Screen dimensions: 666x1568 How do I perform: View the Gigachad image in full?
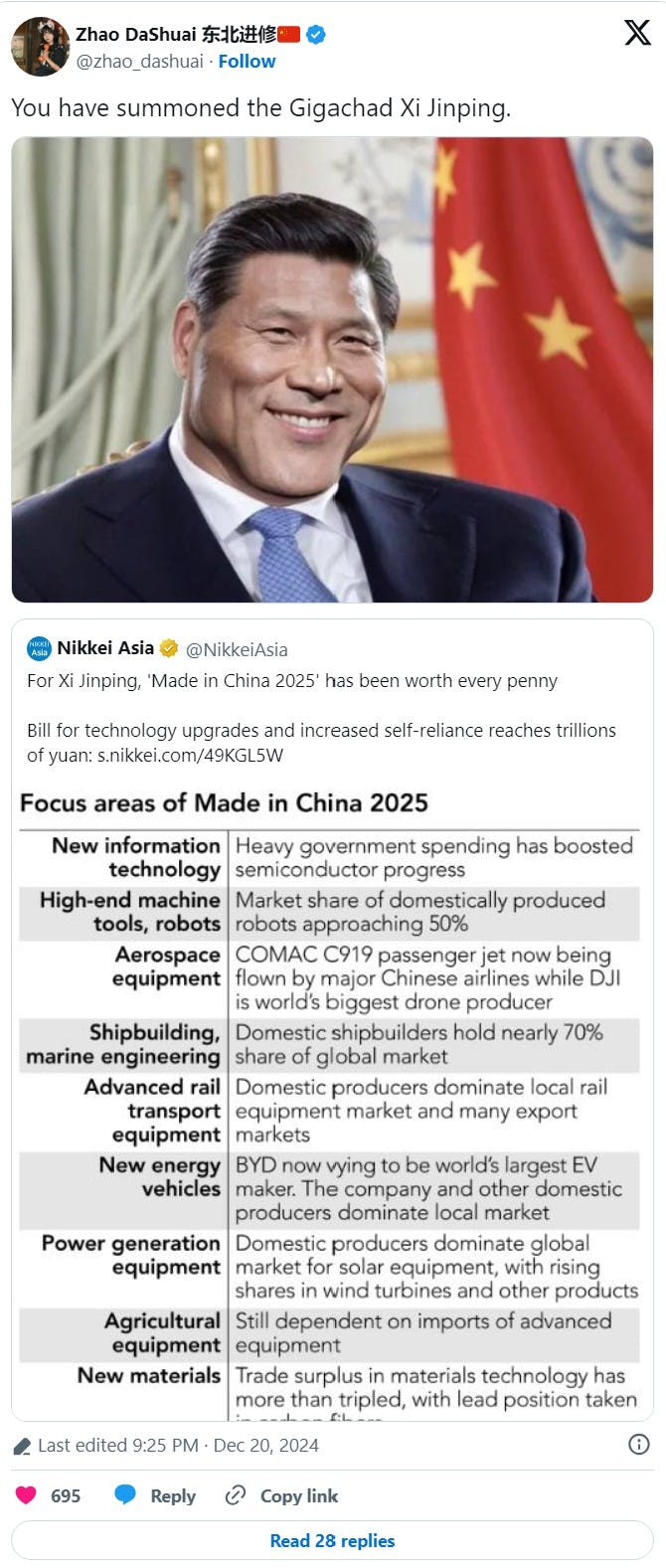332,370
